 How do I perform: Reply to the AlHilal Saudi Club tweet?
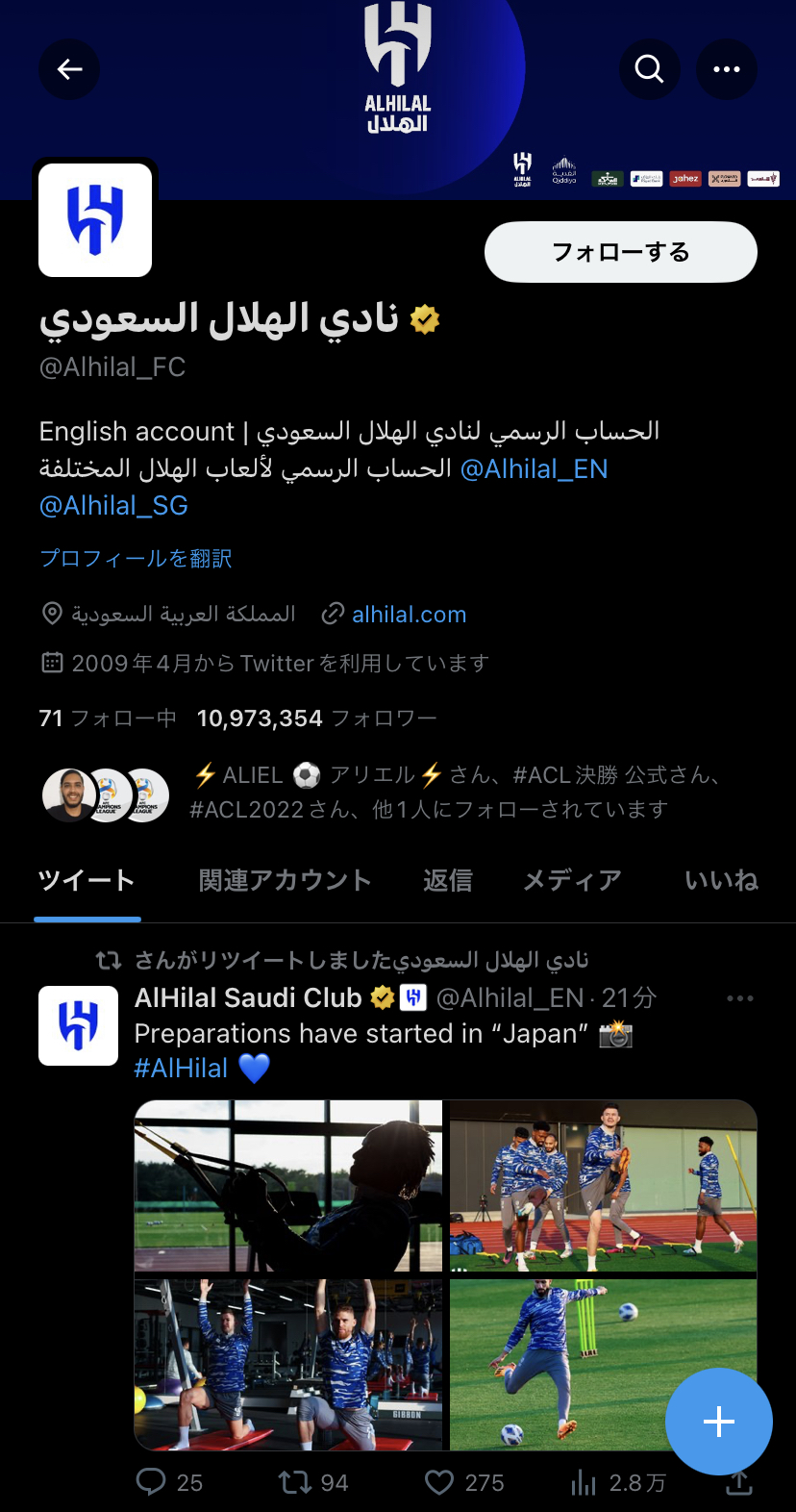[x=152, y=1482]
